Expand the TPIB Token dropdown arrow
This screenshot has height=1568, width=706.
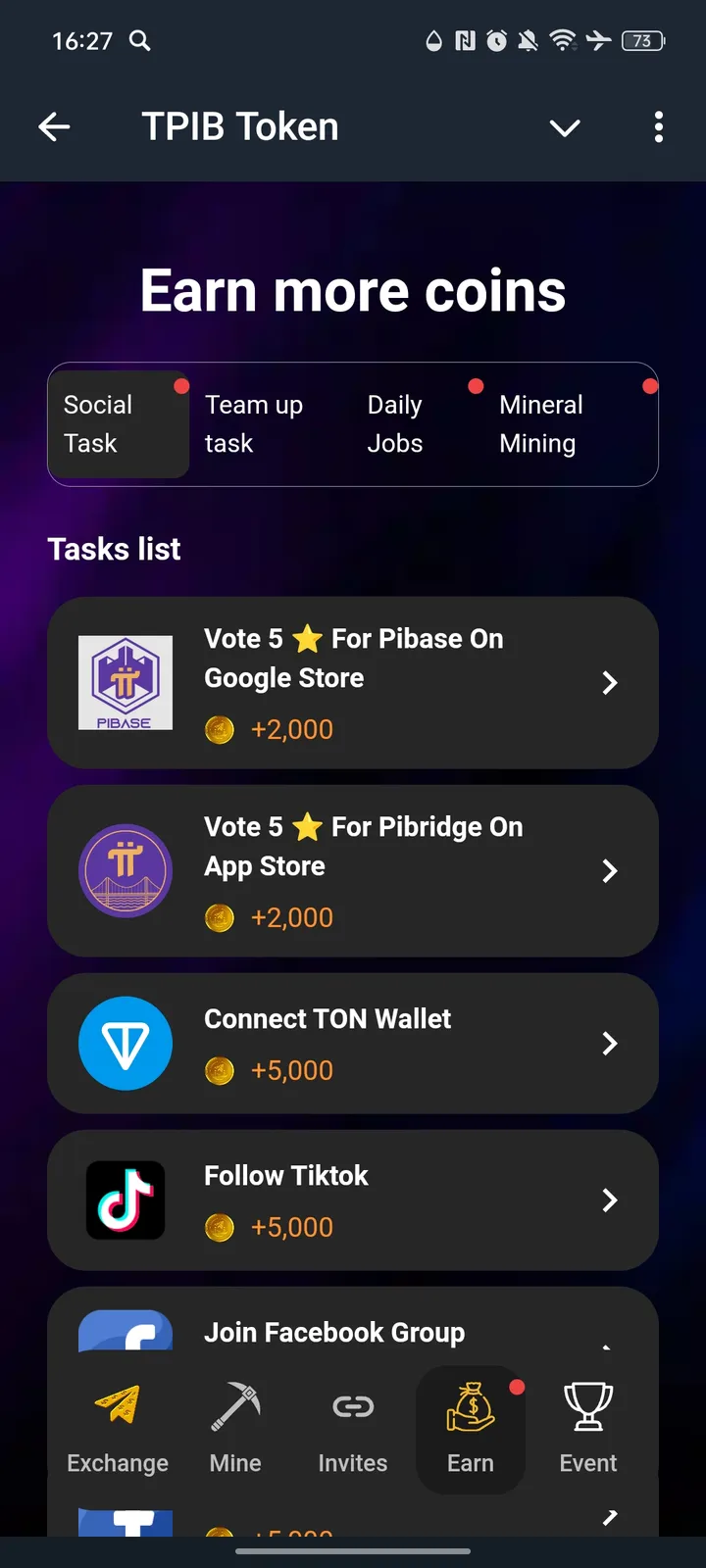565,127
